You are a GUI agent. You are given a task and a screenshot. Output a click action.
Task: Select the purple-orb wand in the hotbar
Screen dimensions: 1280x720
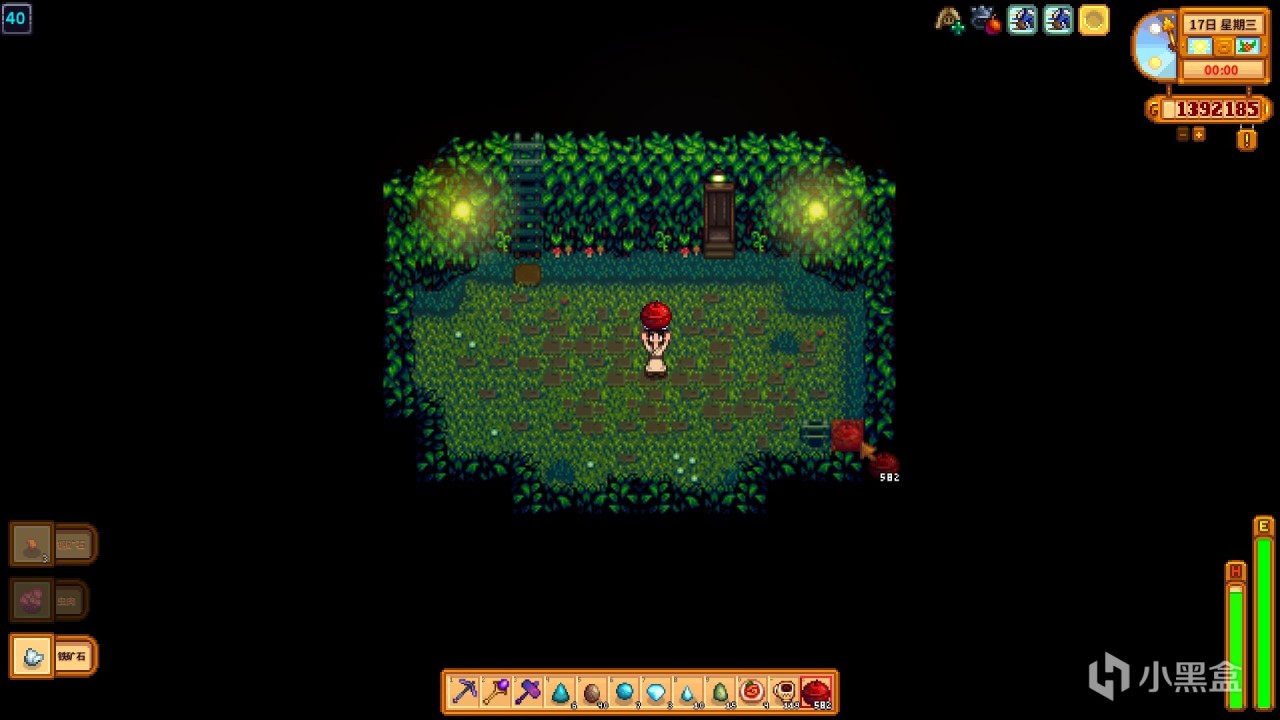tap(496, 691)
